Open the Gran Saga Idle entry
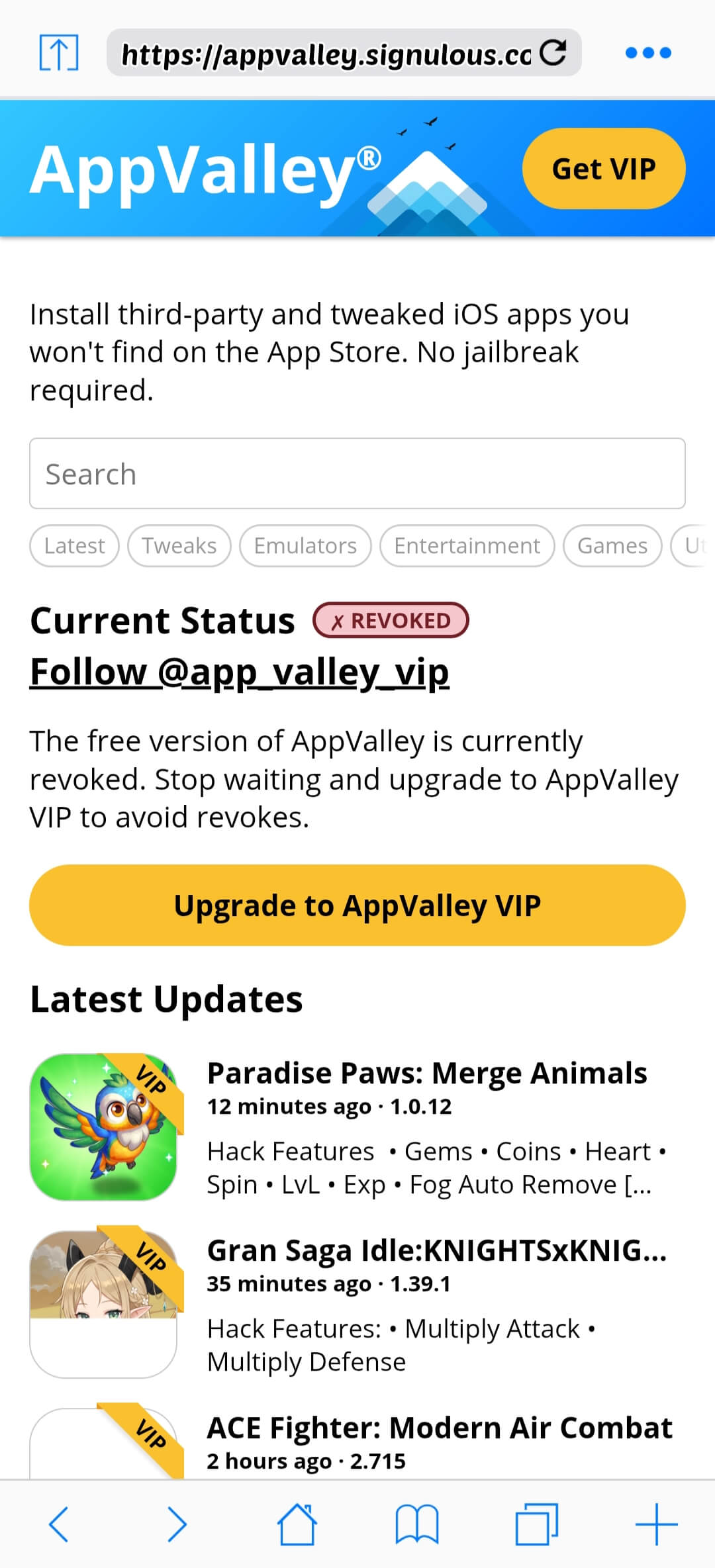Screen dimensions: 715x1568 (x=436, y=1250)
